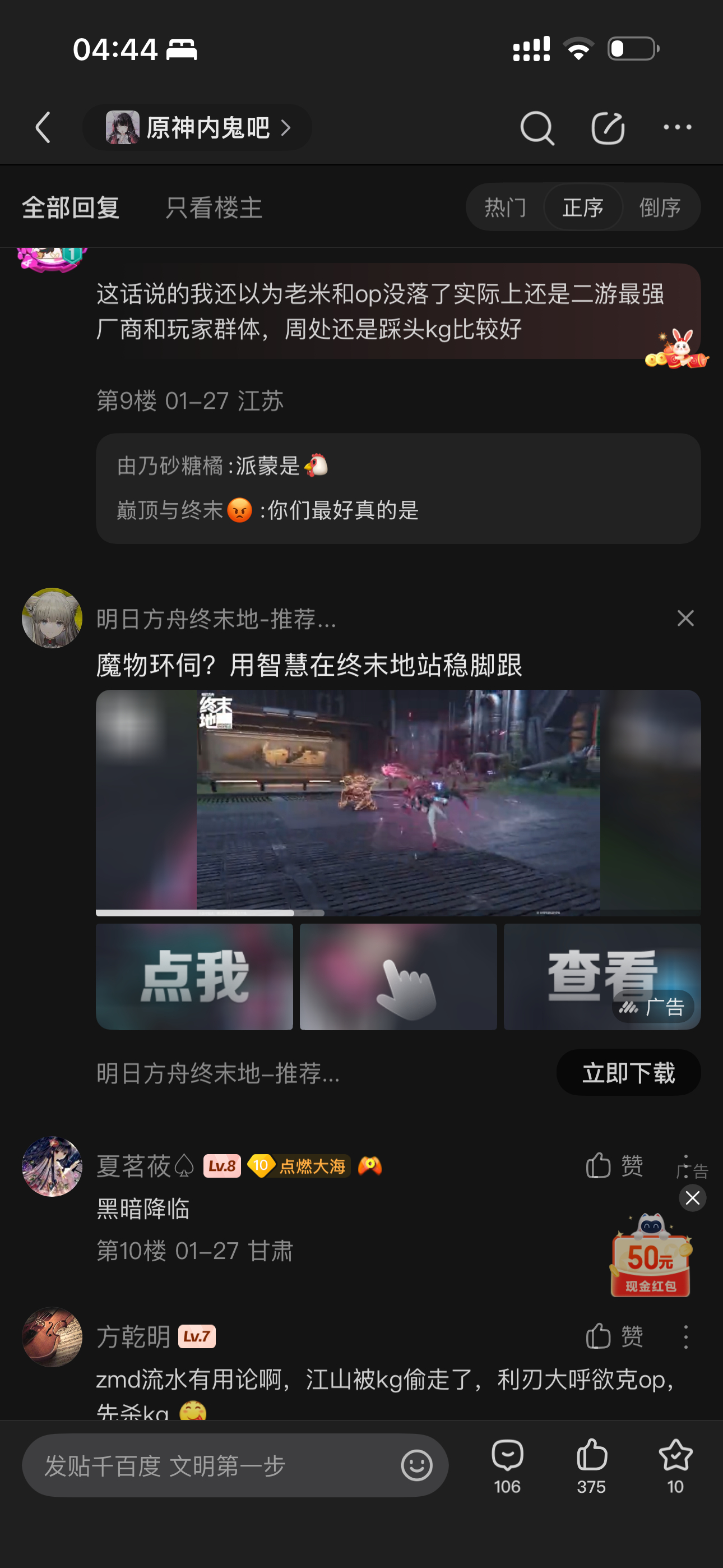
Task: Favorite this thread with the star icon
Action: 675,1464
